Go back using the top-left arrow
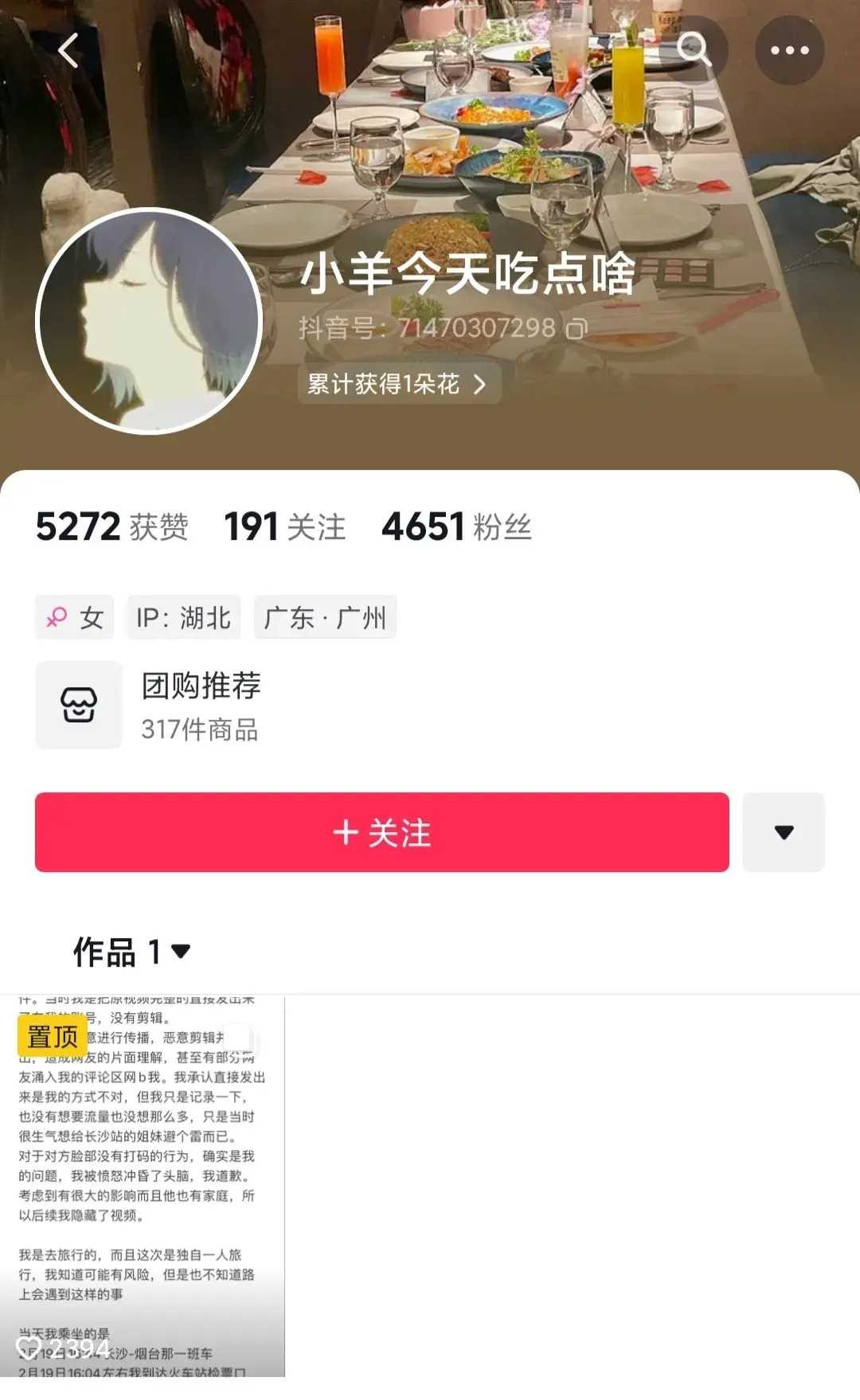This screenshot has height=1400, width=860. [x=69, y=51]
